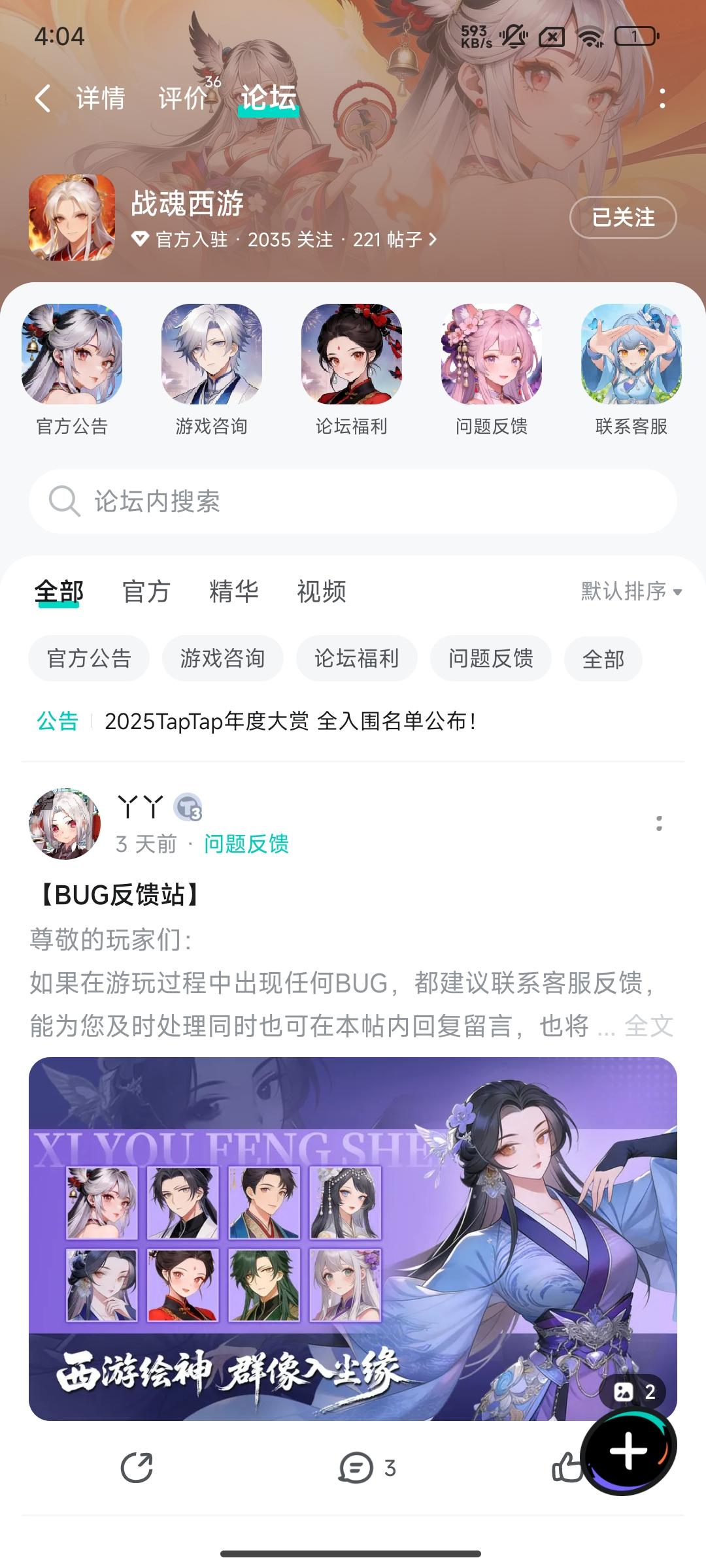Open the 联系客服 shortcut icon
Viewport: 706px width, 1568px height.
[631, 355]
